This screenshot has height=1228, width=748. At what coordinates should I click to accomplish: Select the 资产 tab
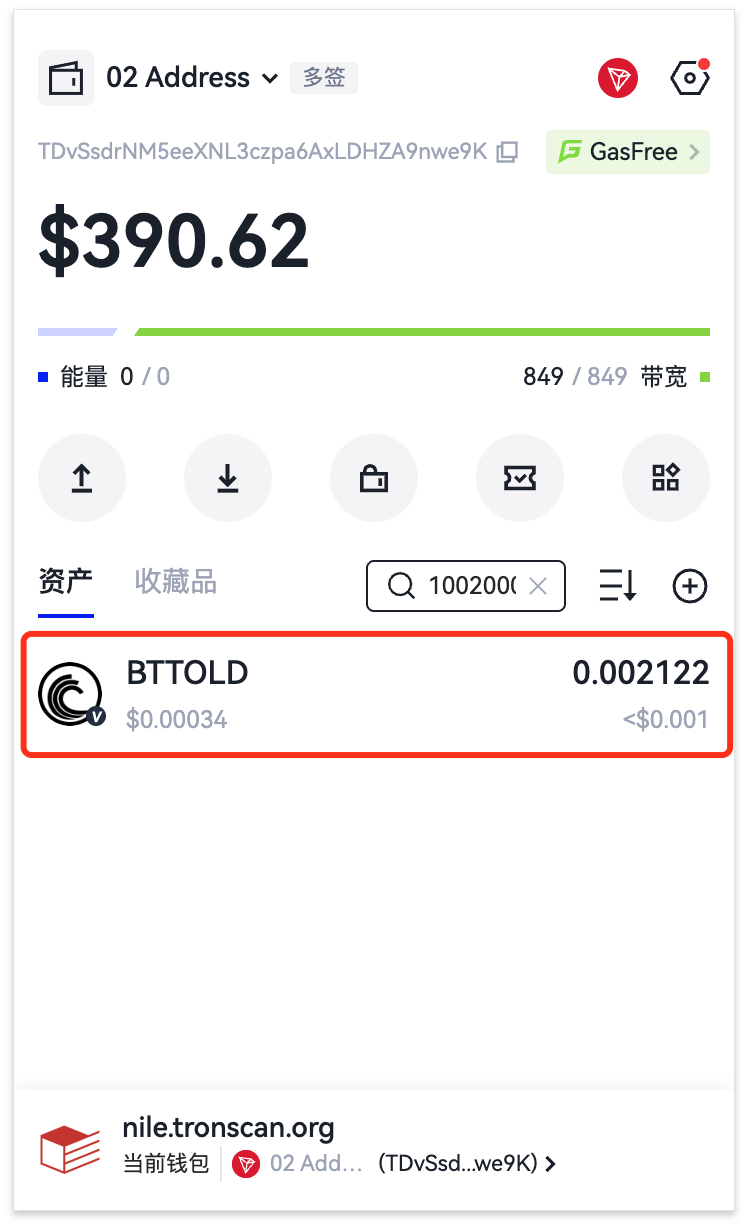(x=66, y=582)
